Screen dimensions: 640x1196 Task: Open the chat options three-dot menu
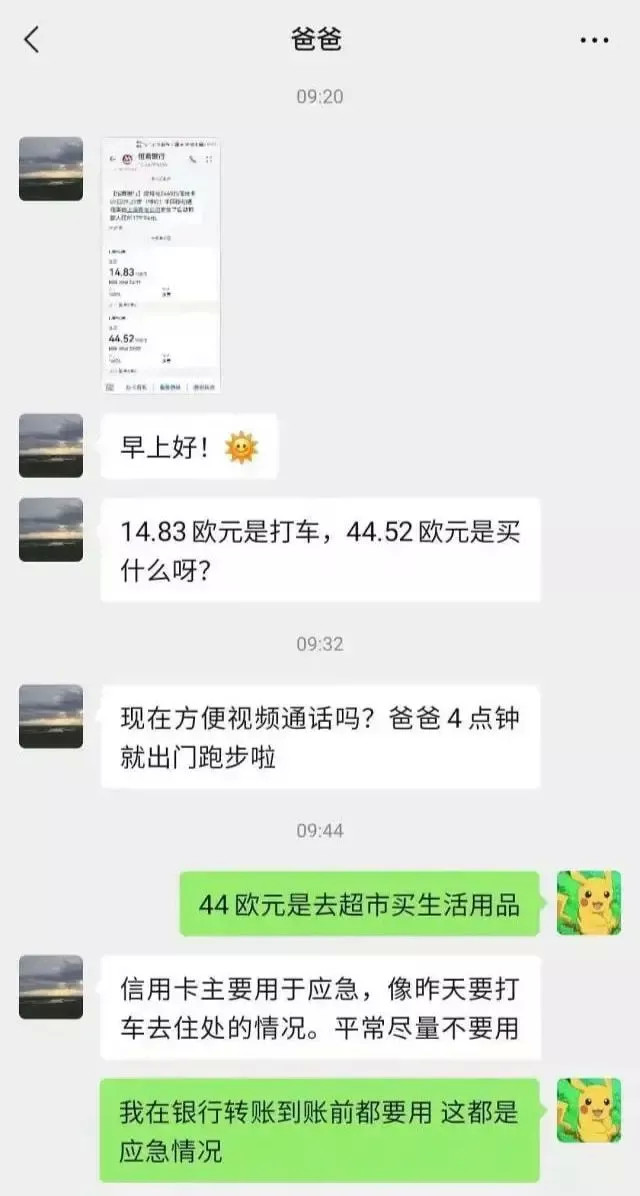(x=594, y=40)
